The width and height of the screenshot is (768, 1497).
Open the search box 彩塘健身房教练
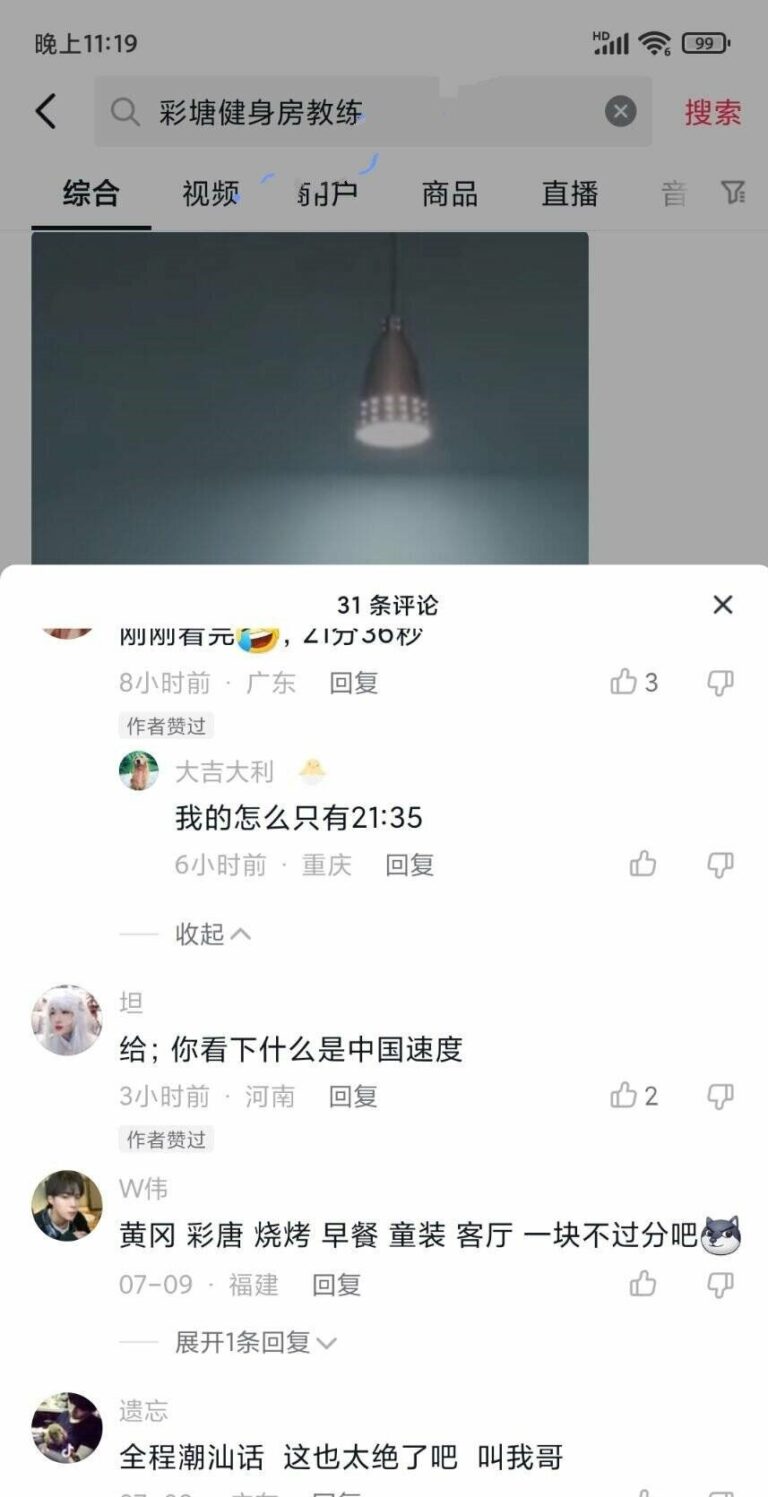(360, 112)
